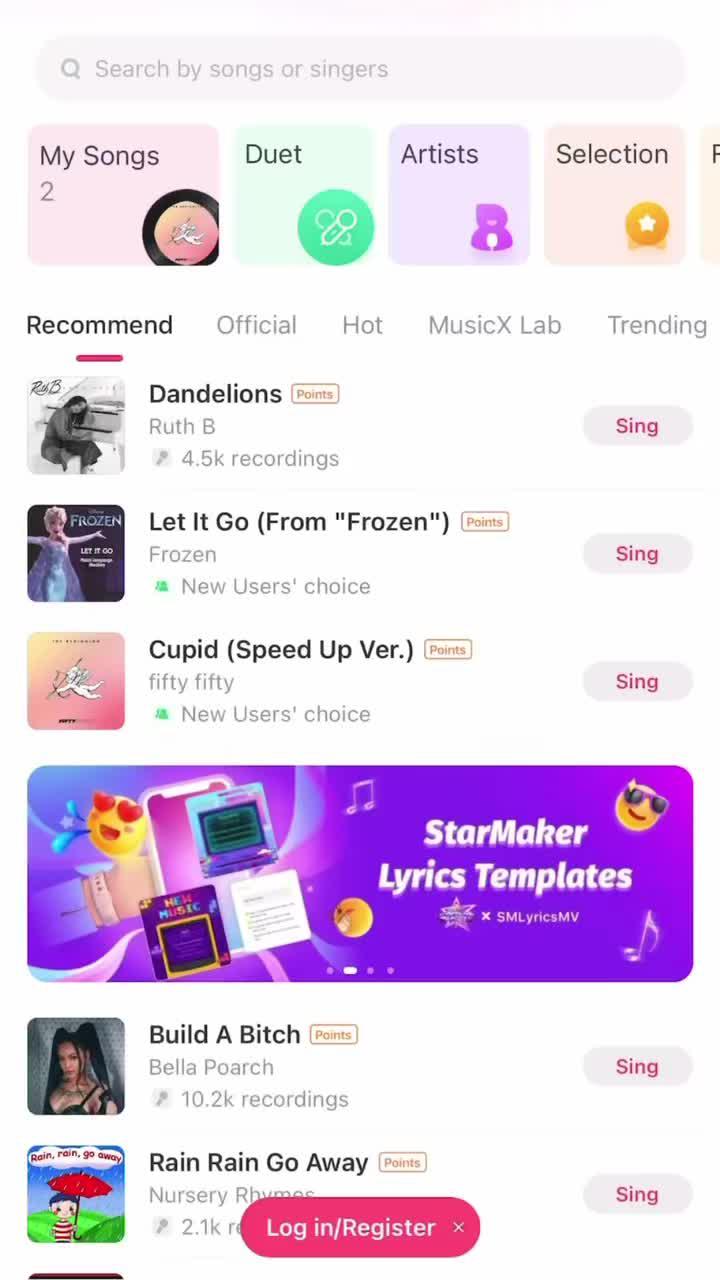
Task: Switch to the Official tab
Action: (256, 325)
